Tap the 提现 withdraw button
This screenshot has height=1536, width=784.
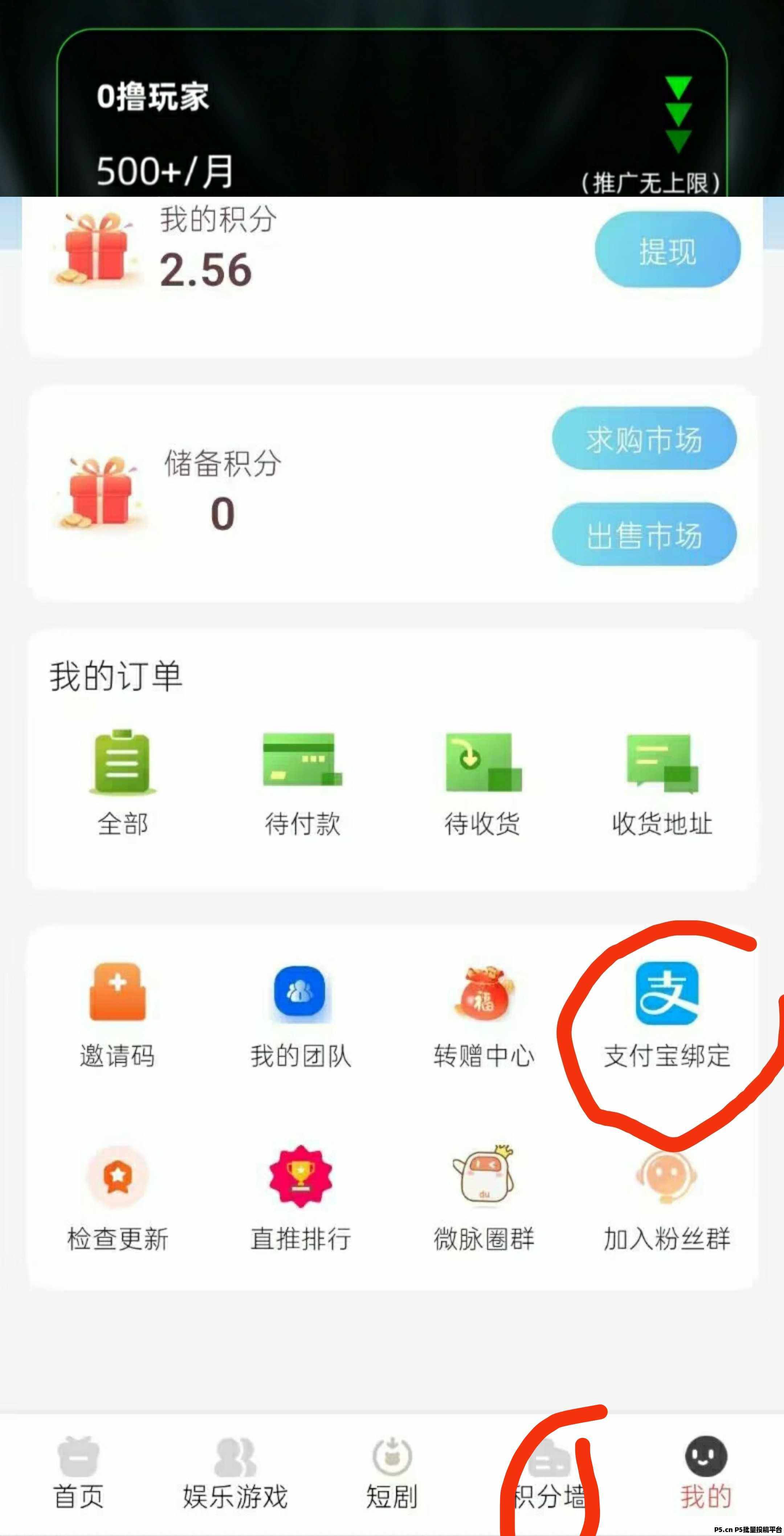coord(667,250)
